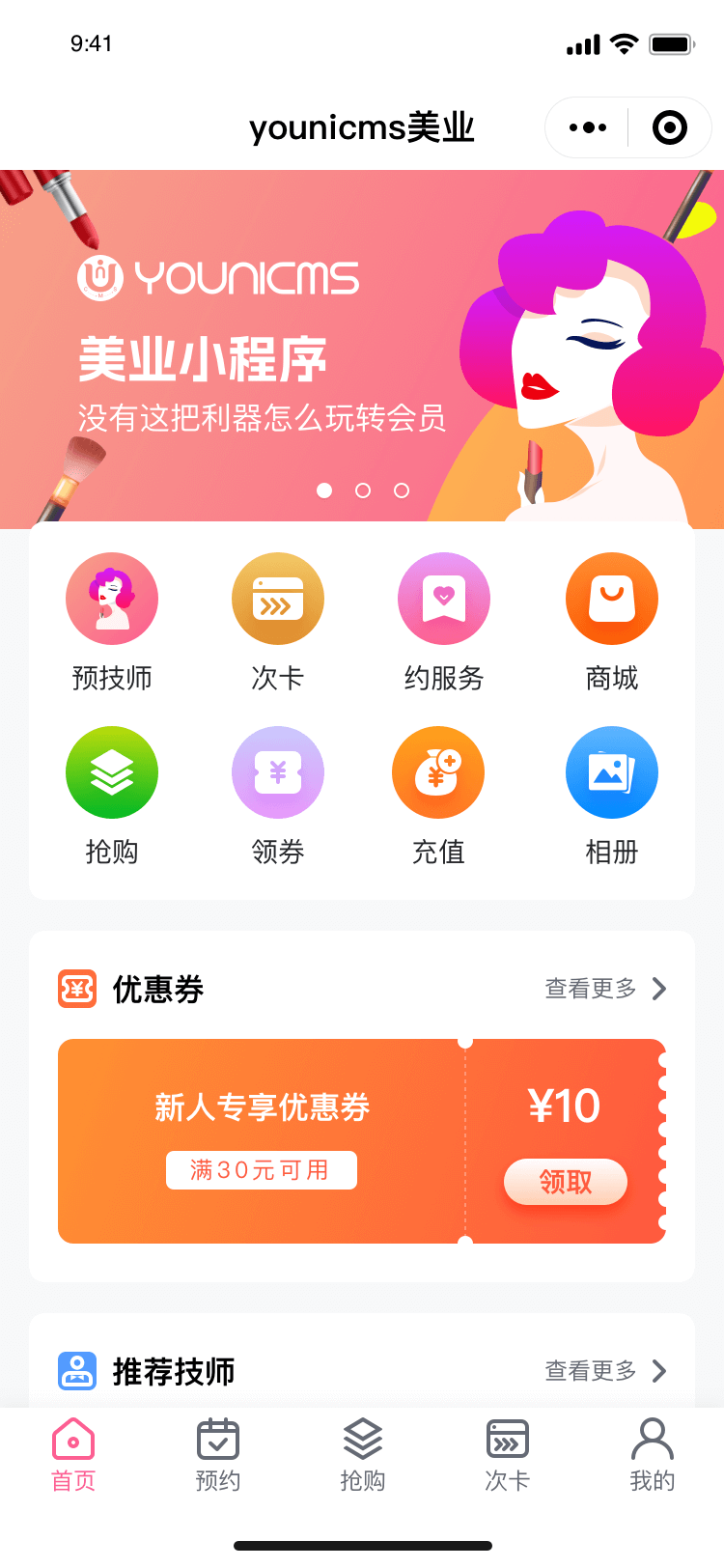The width and height of the screenshot is (724, 1568).
Task: Close the mini program with the circle button
Action: pos(669,127)
